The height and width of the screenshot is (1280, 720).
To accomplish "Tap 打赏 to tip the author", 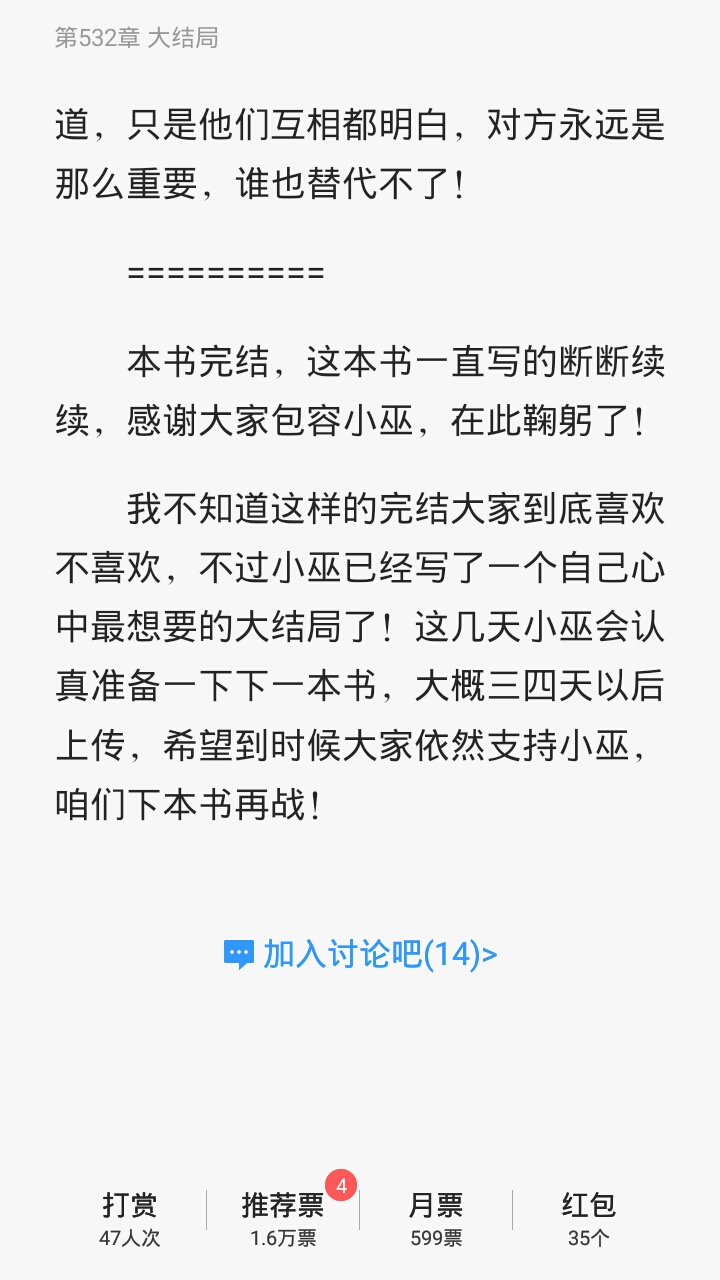I will [x=129, y=1218].
